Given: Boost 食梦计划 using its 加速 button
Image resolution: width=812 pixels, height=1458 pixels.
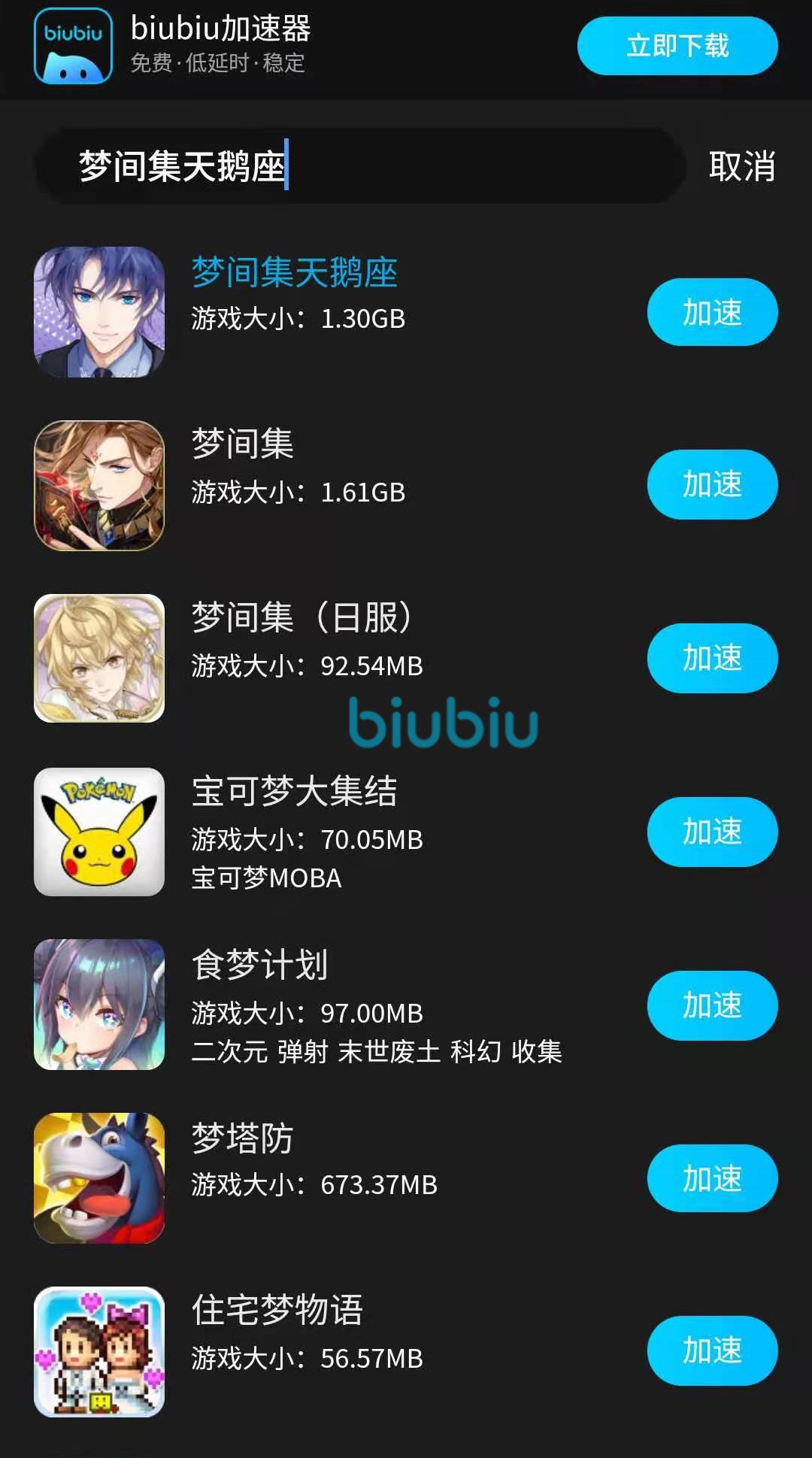Looking at the screenshot, I should point(712,1005).
